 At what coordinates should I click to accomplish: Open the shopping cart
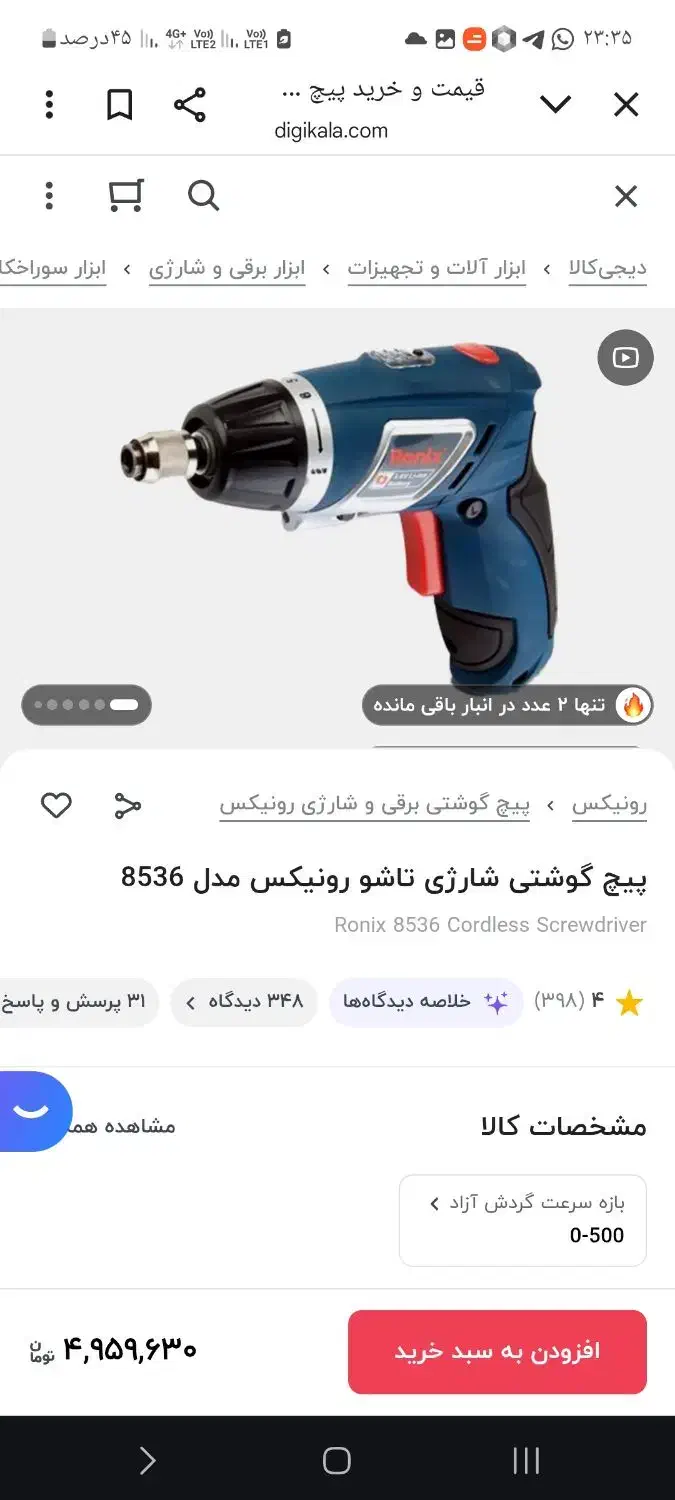tap(126, 196)
